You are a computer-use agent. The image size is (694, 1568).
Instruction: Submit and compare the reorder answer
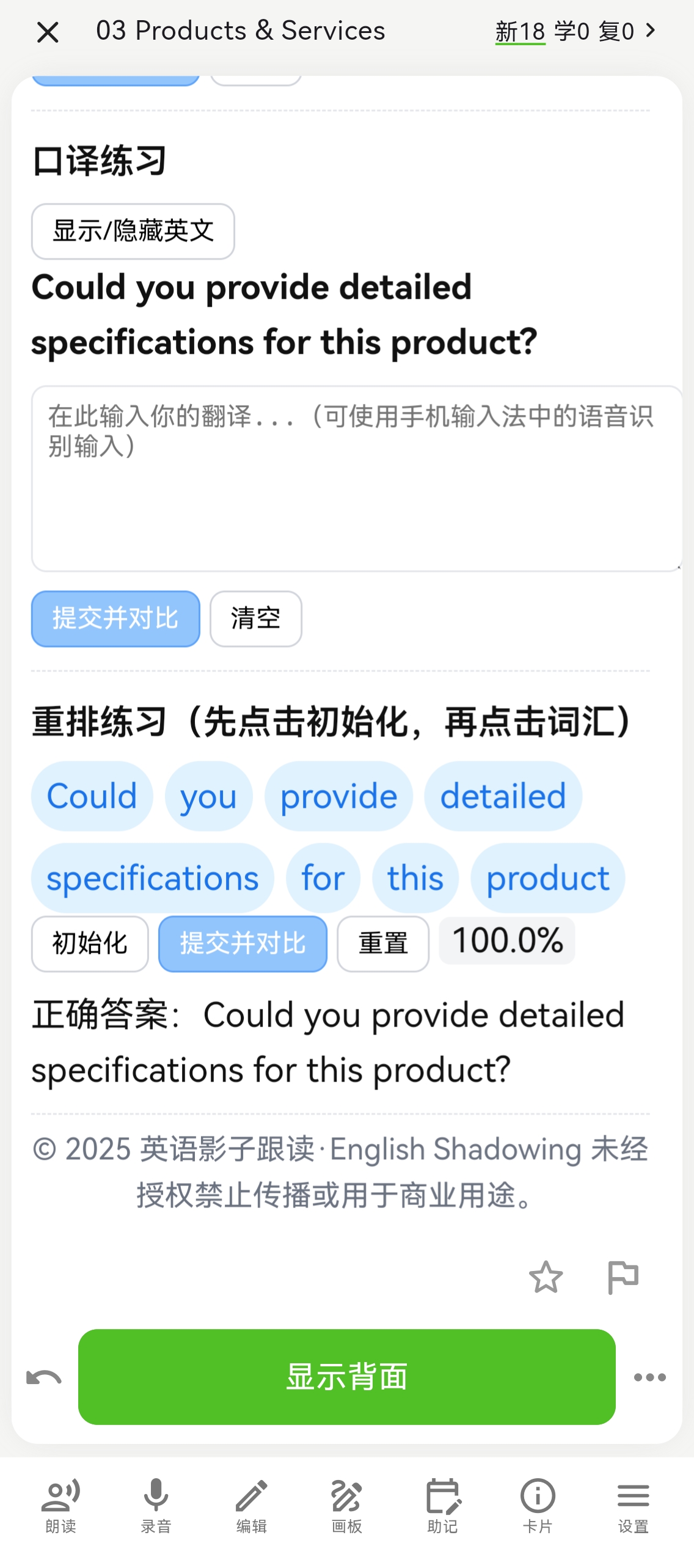243,943
